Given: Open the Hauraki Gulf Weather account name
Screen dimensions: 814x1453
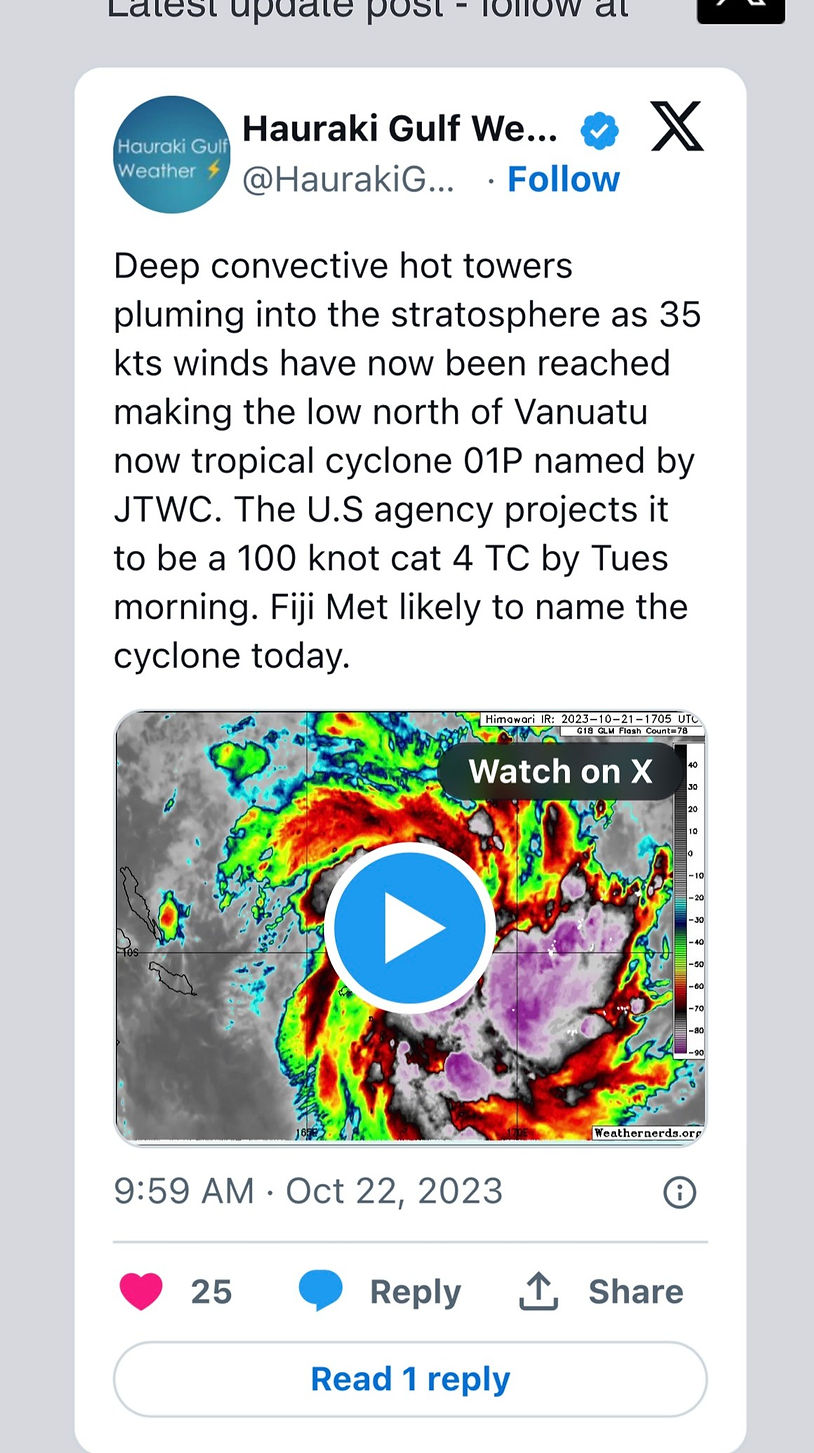Looking at the screenshot, I should [400, 129].
